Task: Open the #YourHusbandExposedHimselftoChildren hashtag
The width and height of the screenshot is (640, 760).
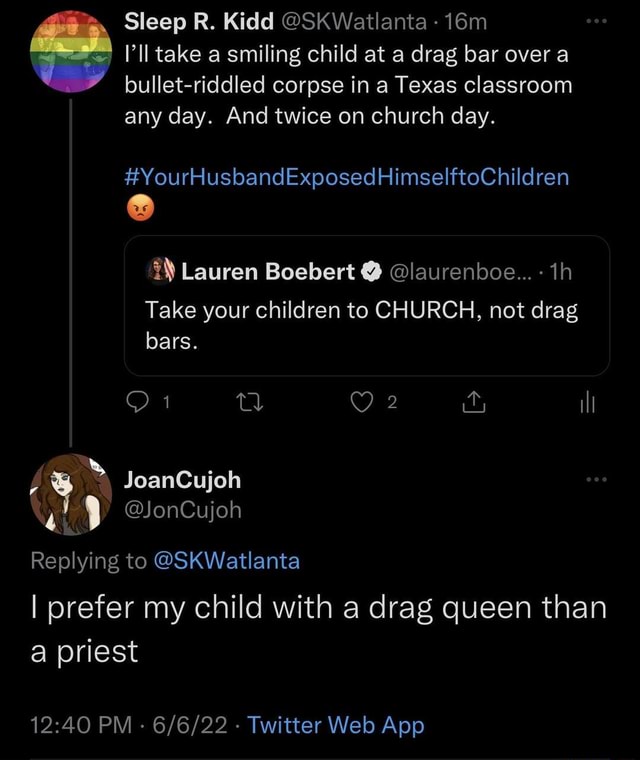Action: coord(346,177)
